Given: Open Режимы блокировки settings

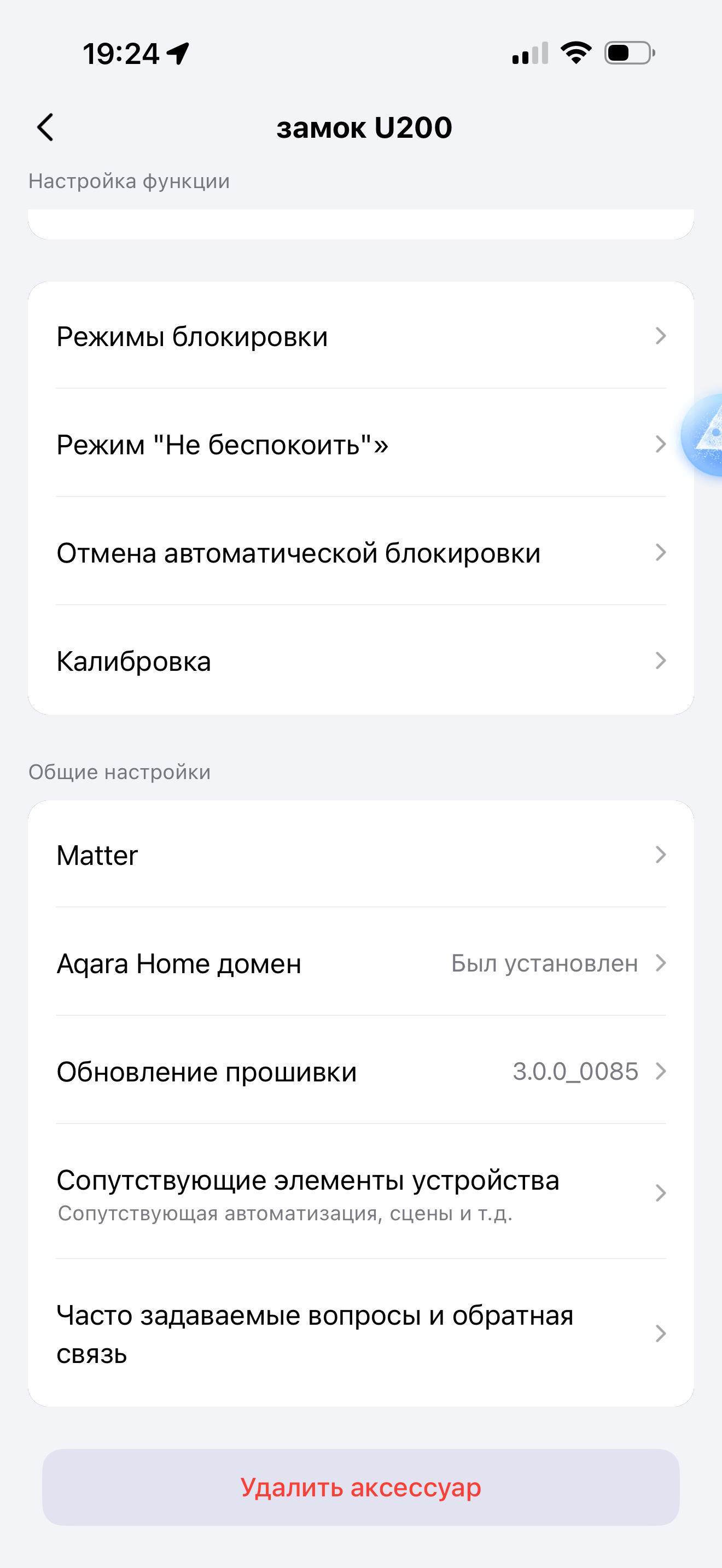Looking at the screenshot, I should coord(360,336).
